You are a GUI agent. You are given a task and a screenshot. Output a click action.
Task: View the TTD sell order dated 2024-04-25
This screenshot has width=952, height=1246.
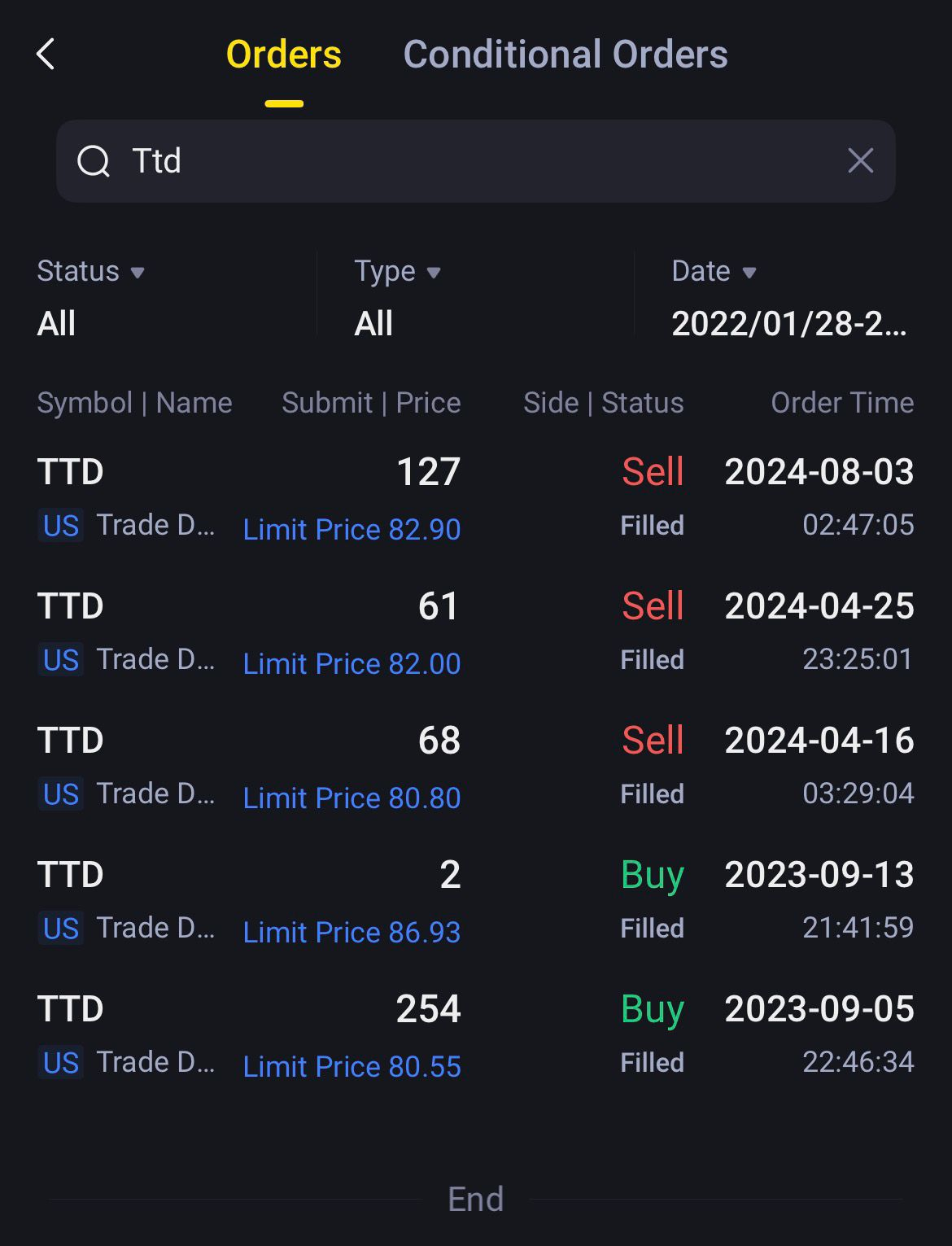coord(475,632)
